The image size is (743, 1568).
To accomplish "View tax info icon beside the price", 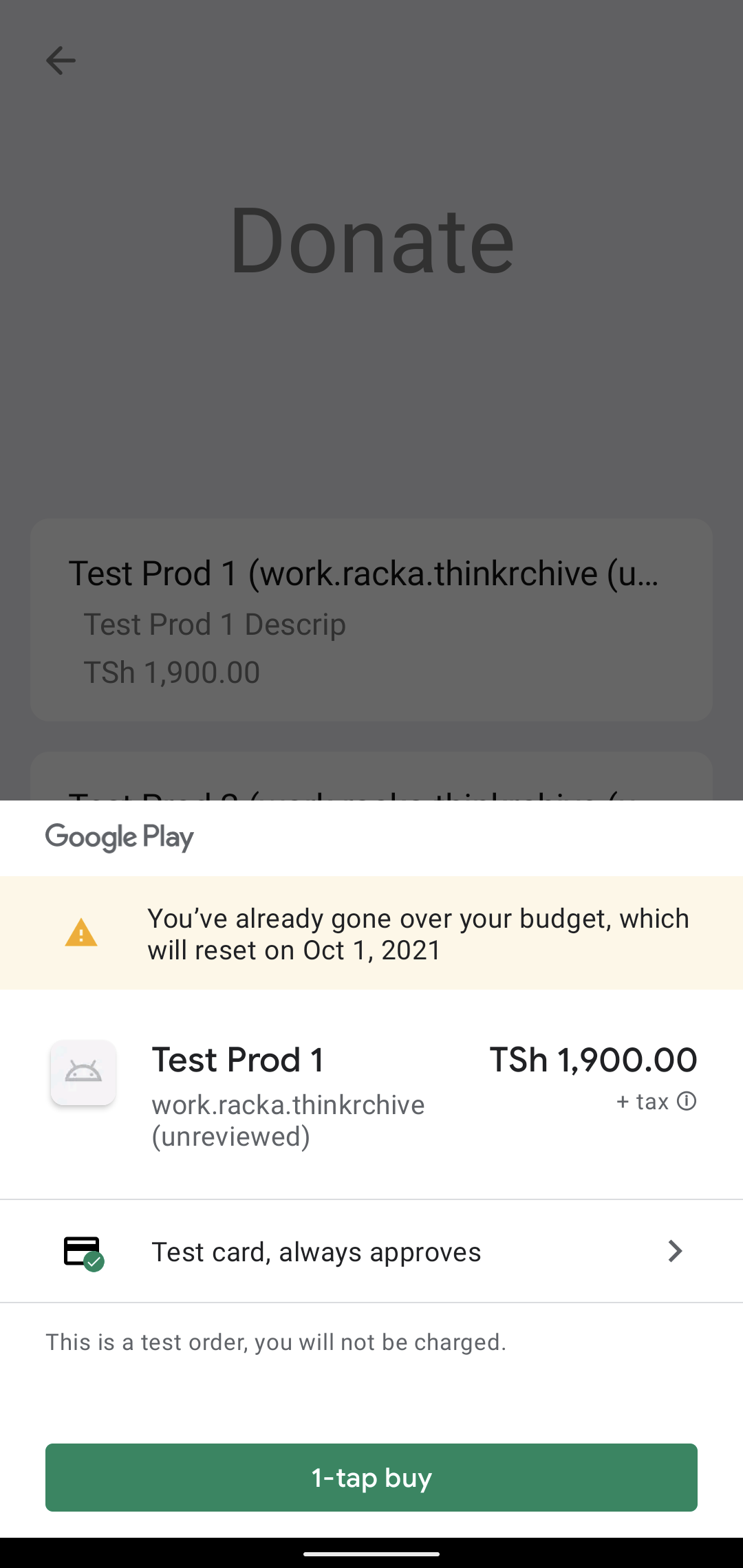I will pyautogui.click(x=687, y=1102).
